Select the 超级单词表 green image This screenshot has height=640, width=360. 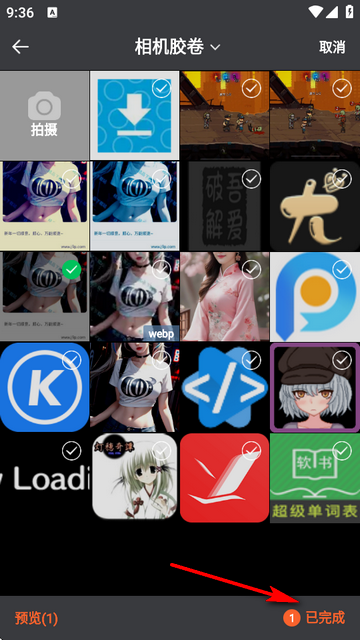point(315,478)
